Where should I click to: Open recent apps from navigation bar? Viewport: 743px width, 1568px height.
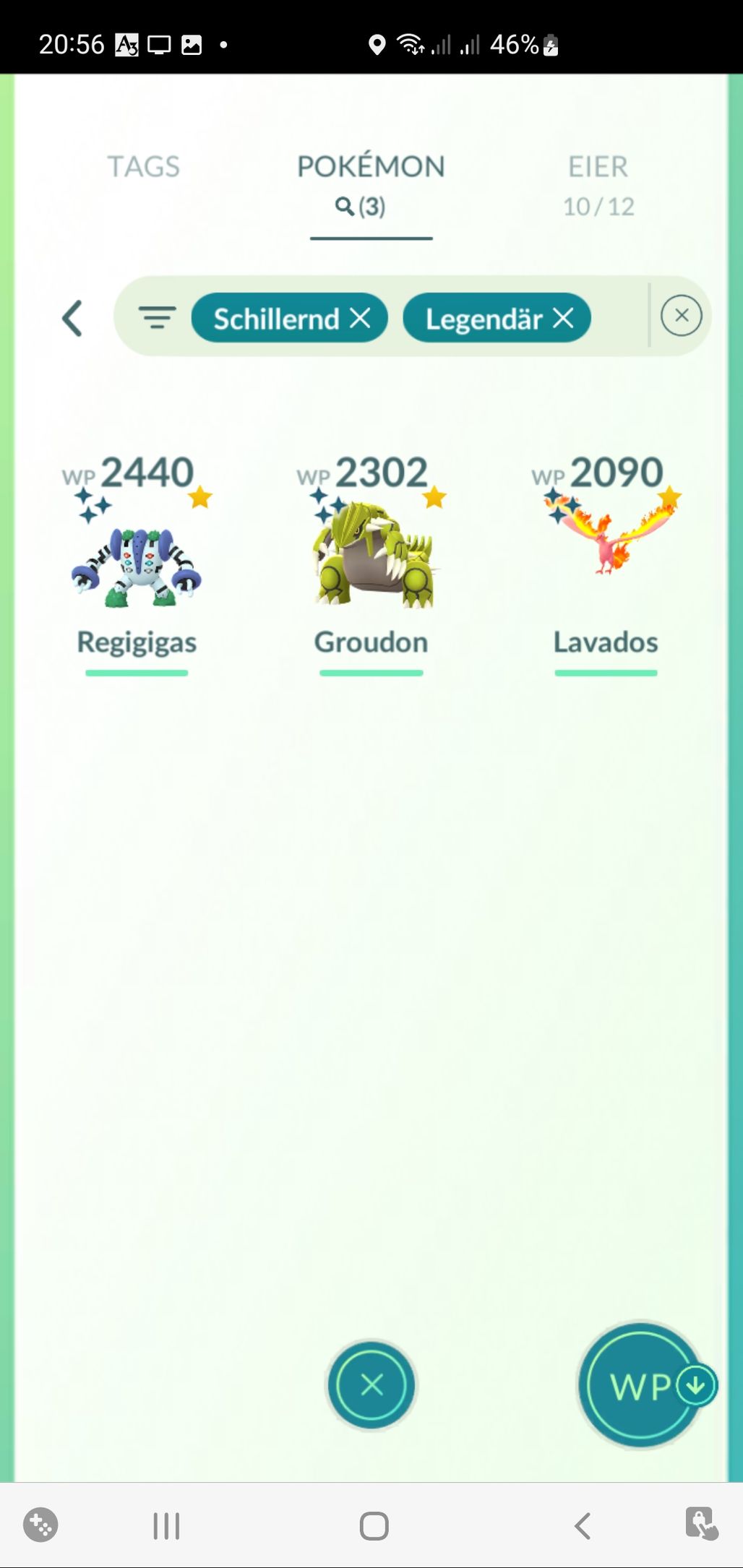coord(166,1526)
